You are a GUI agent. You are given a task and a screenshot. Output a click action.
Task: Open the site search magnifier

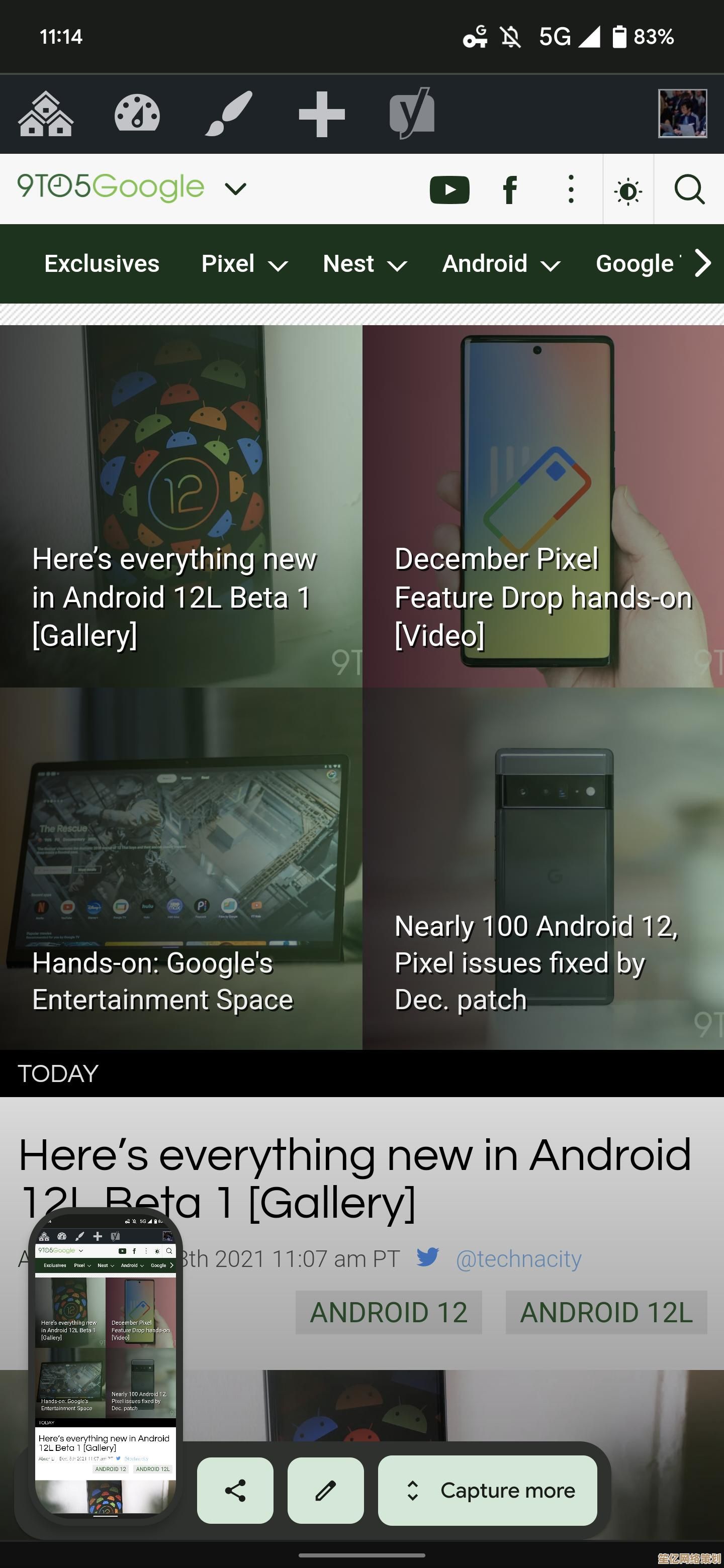(x=689, y=190)
